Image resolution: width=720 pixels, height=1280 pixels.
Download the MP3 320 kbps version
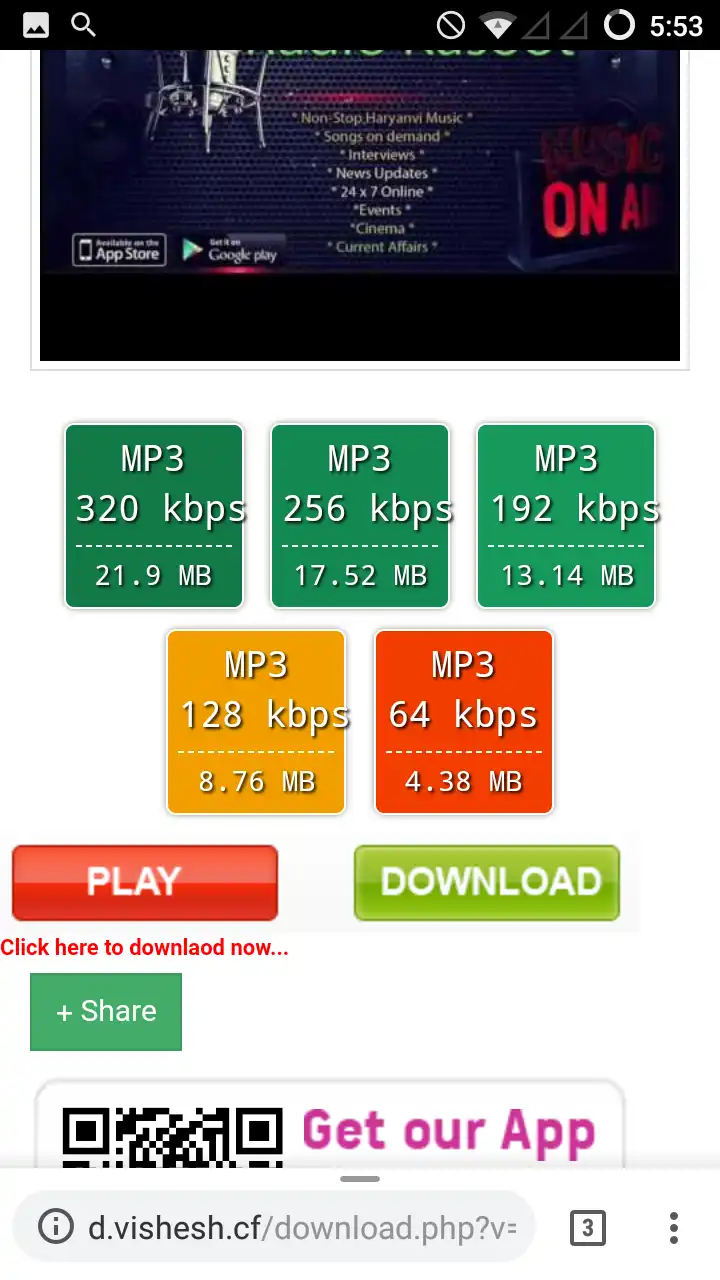point(154,516)
